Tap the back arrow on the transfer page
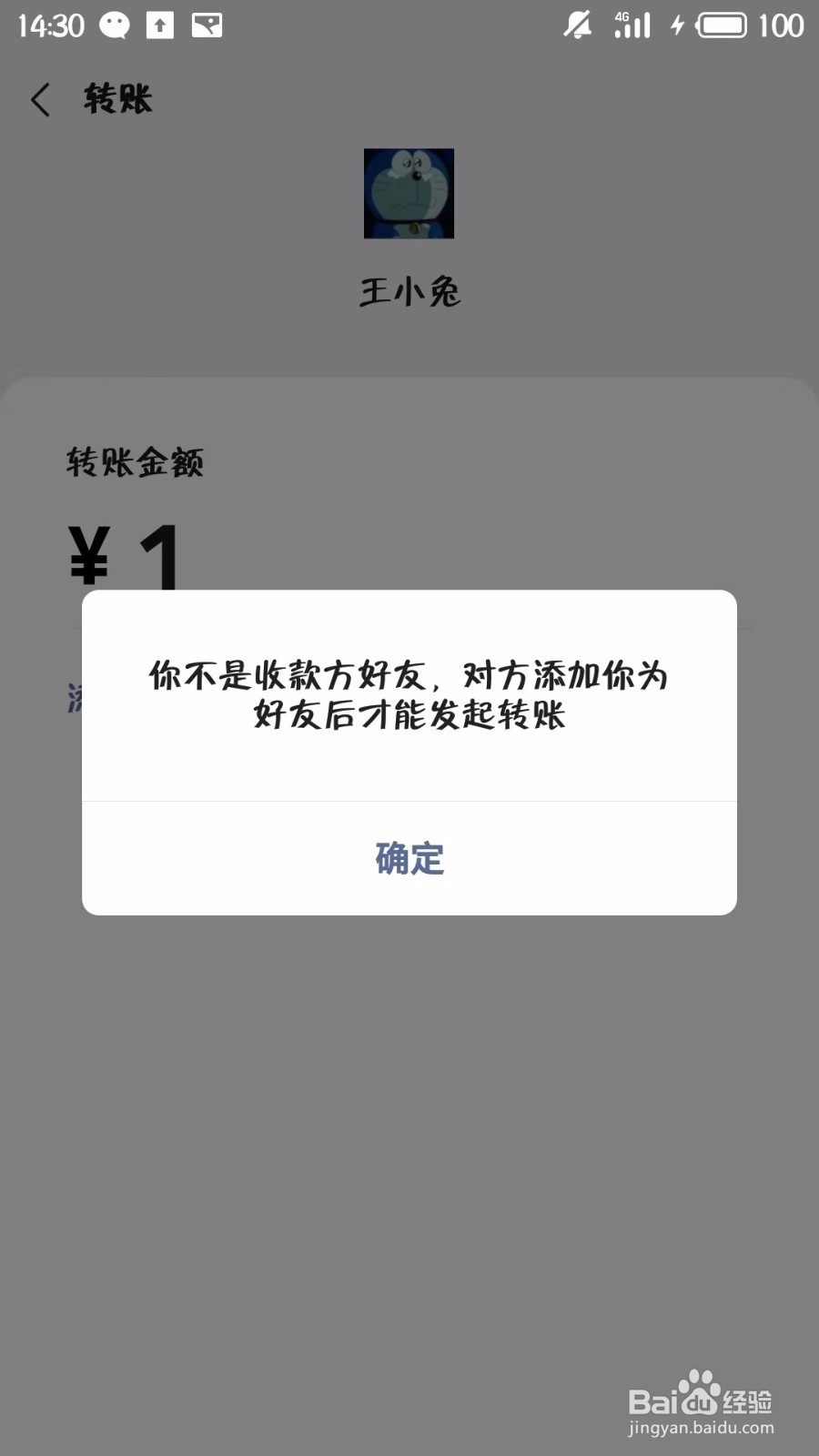The height and width of the screenshot is (1456, 819). click(40, 98)
